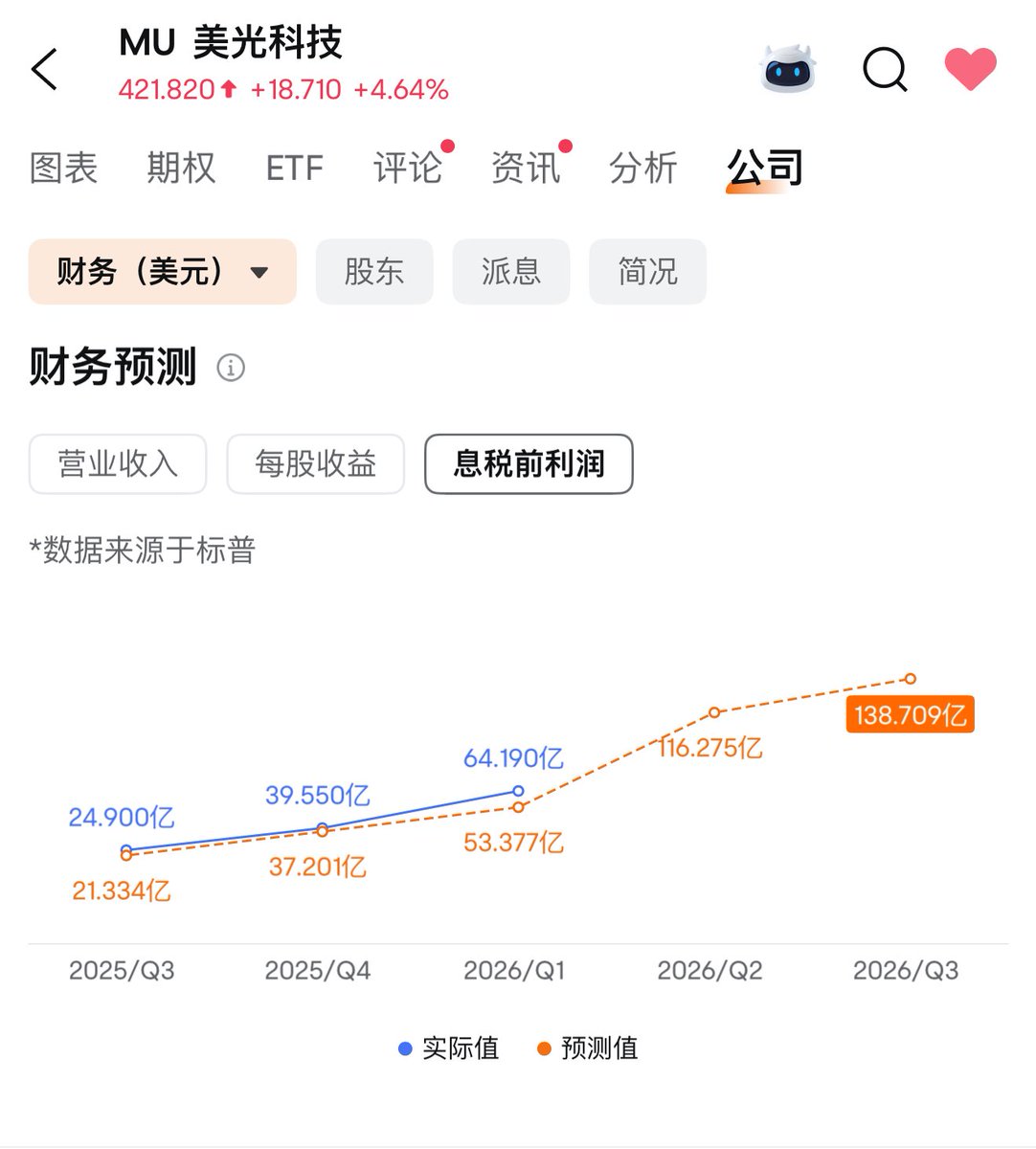Select the 派息 chip
1036x1149 pixels.
tap(511, 272)
